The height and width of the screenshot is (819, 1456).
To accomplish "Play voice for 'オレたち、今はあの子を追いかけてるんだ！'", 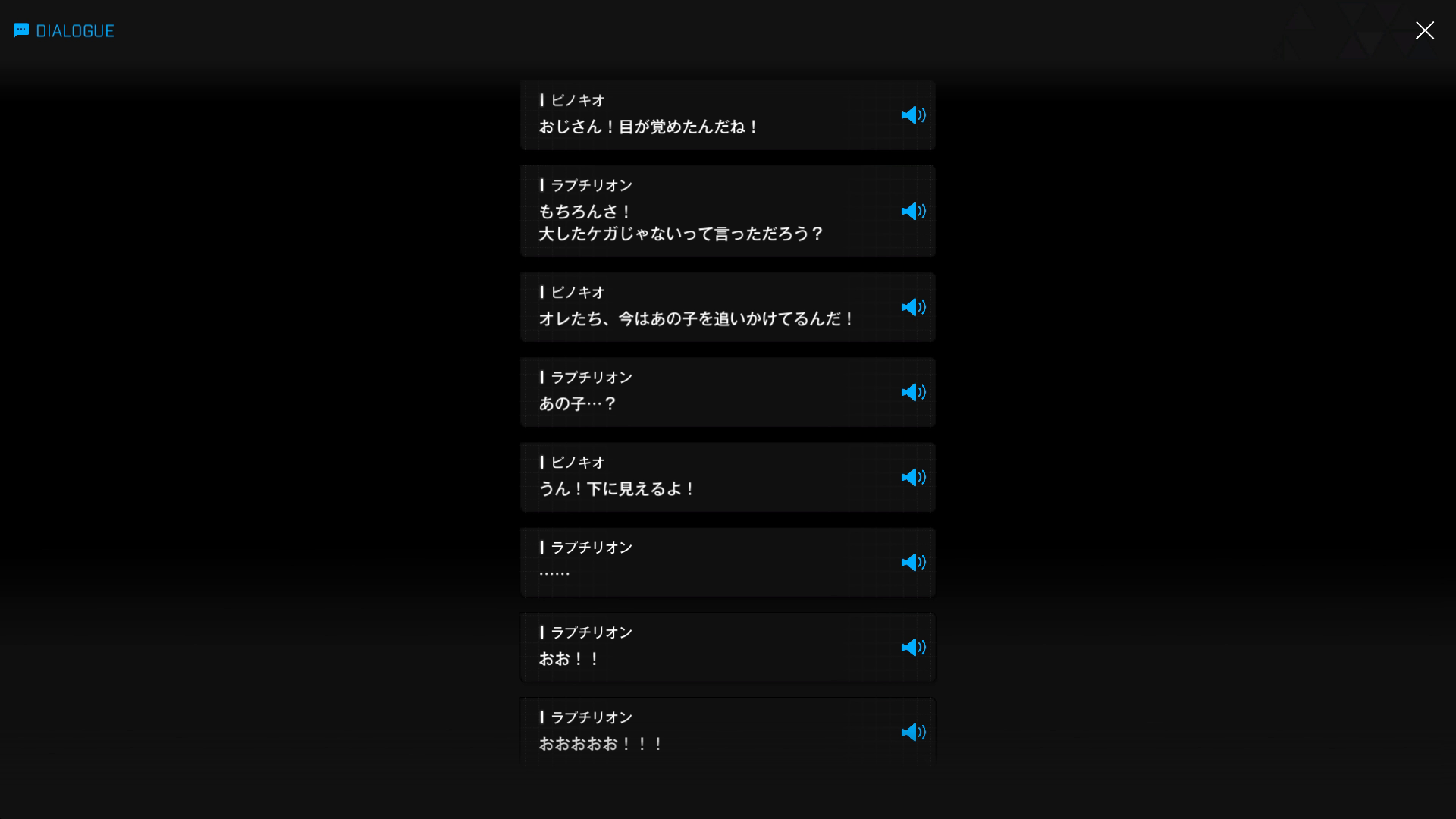I will coord(913,307).
